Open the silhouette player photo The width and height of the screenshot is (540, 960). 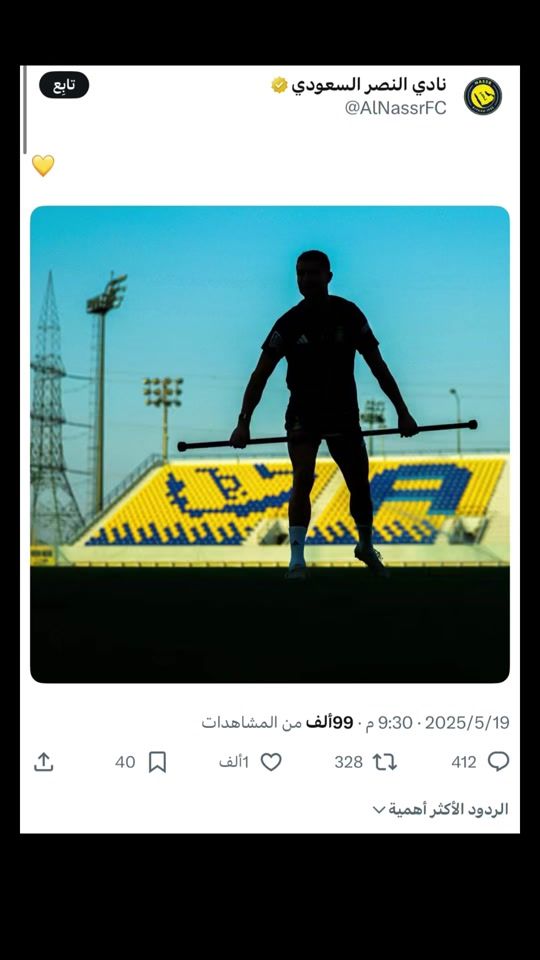click(270, 444)
